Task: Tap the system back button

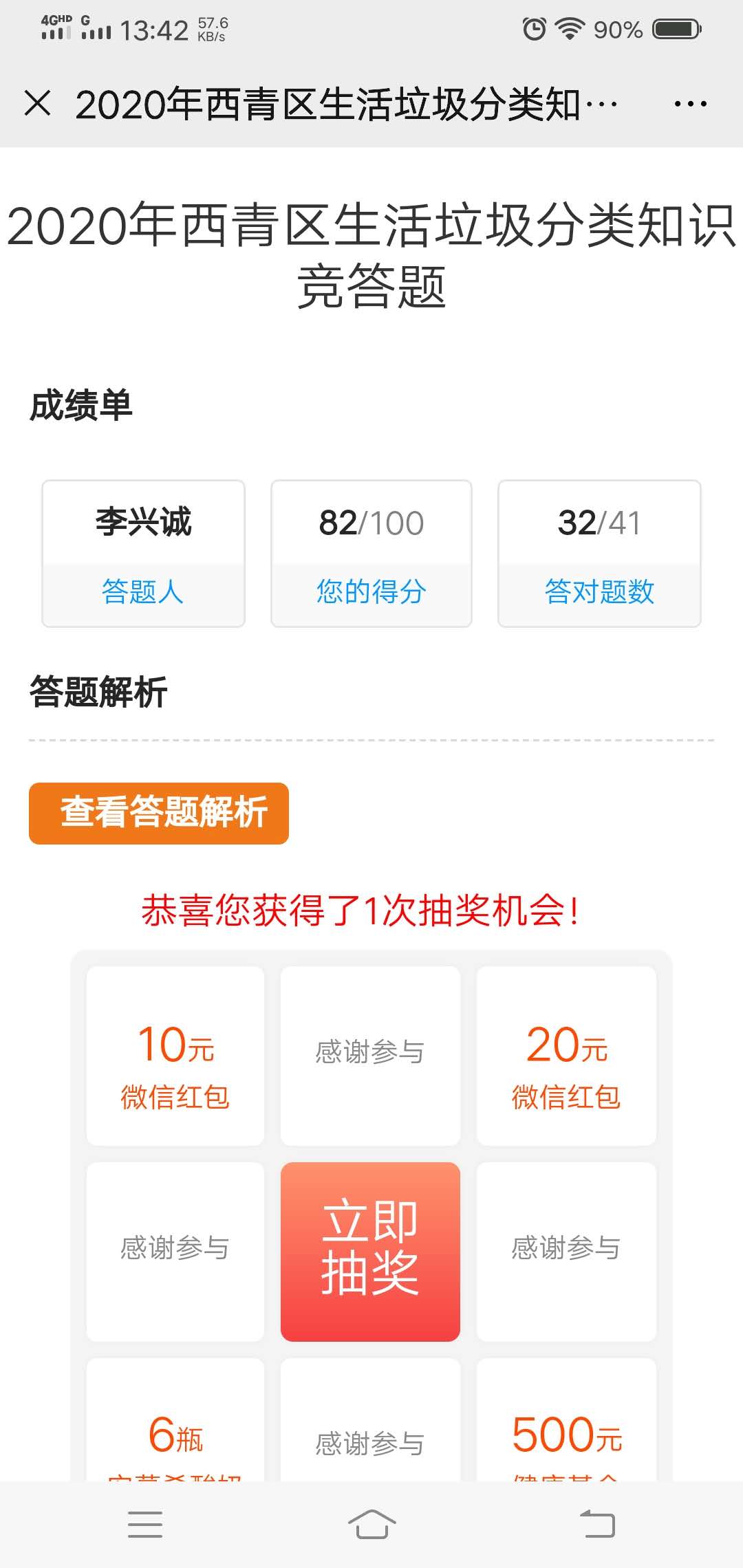Action: pos(597,1524)
